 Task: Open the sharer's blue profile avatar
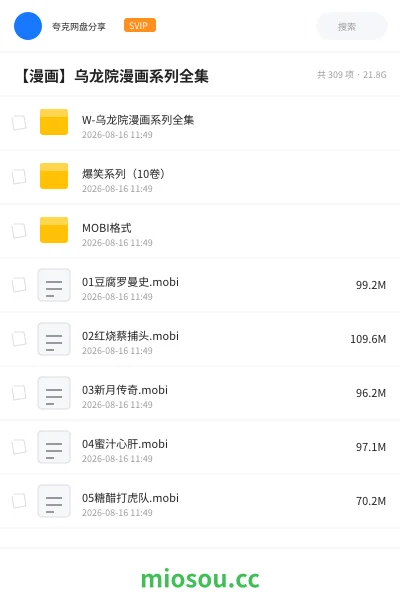(28, 26)
